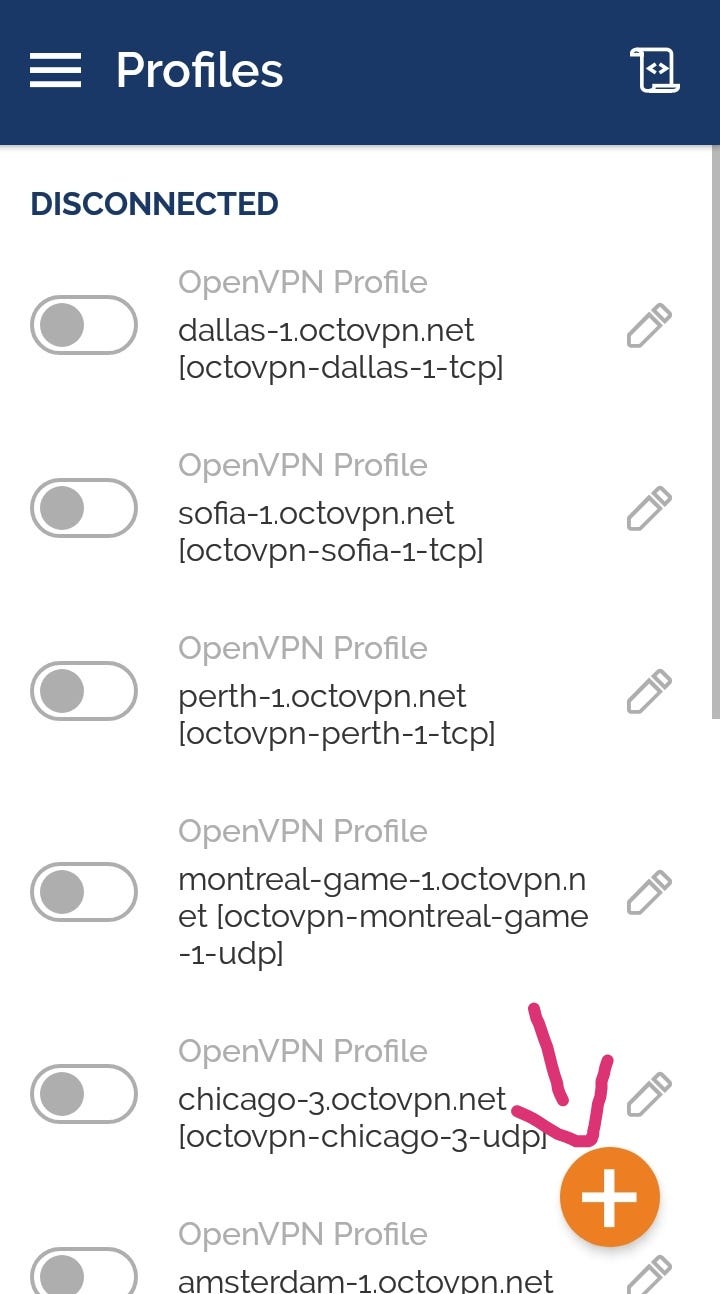This screenshot has height=1294, width=720.
Task: Edit the dallas-1.octovpn.net profile
Action: (x=649, y=326)
